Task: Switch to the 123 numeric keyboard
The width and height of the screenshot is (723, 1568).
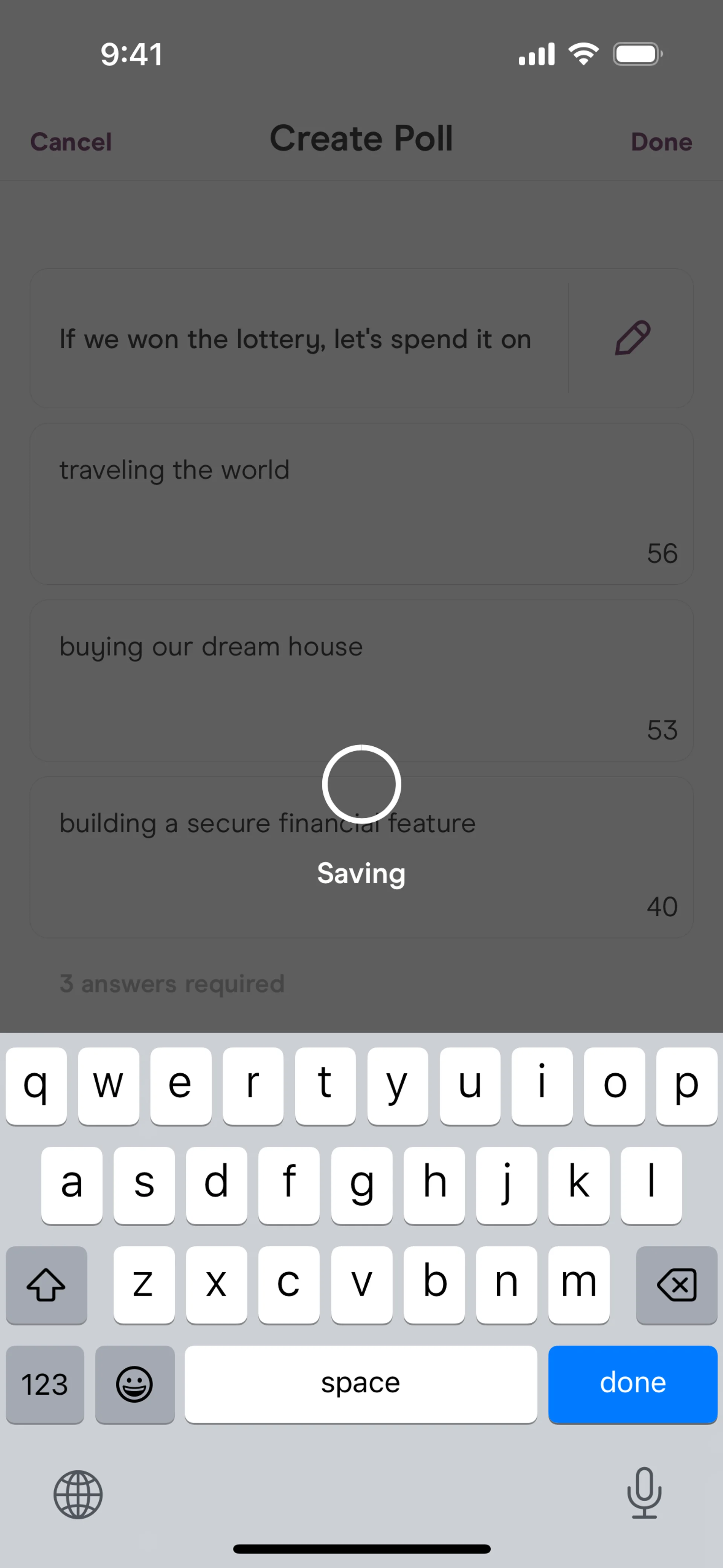Action: pos(45,1384)
